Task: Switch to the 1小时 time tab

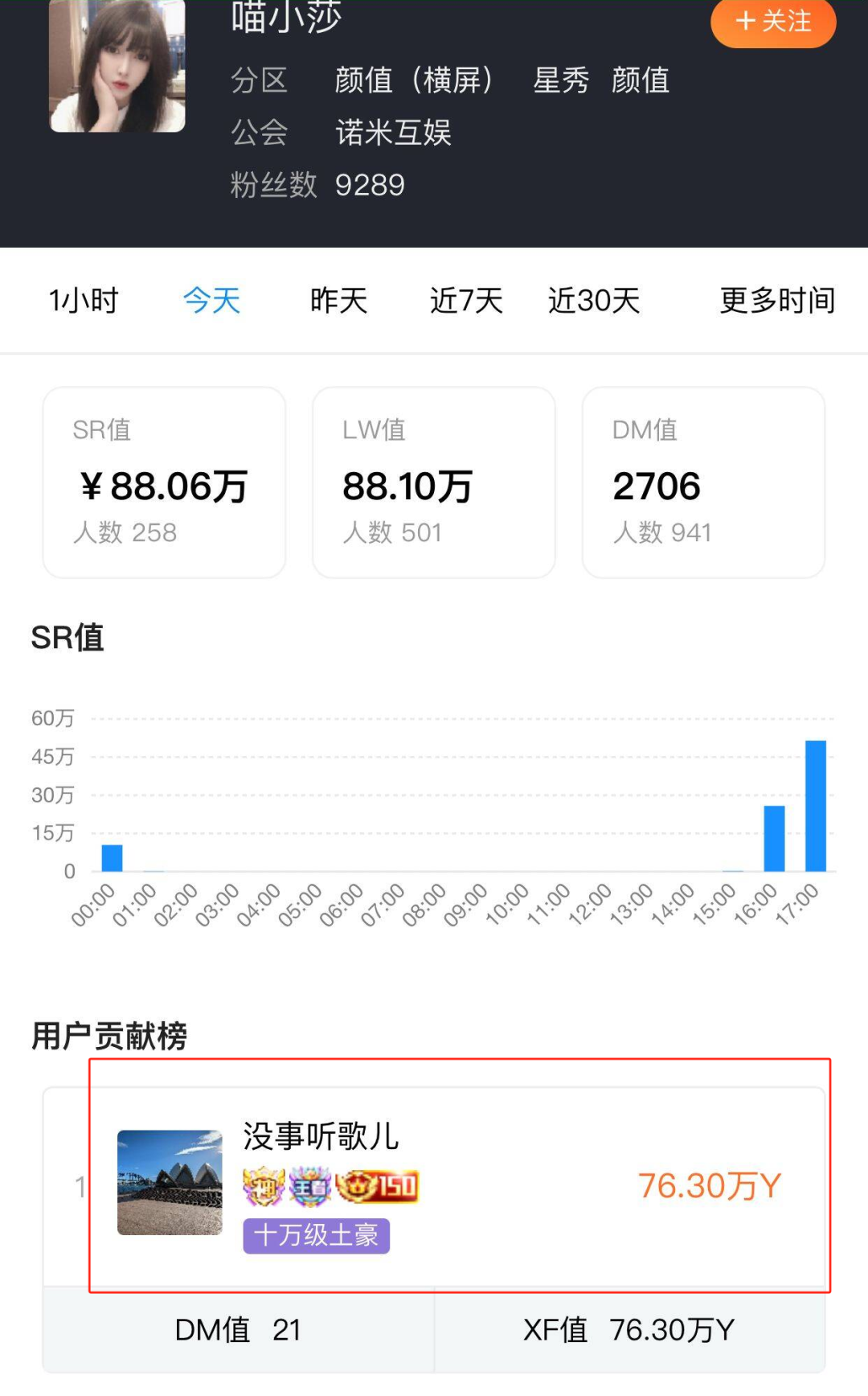Action: click(84, 301)
